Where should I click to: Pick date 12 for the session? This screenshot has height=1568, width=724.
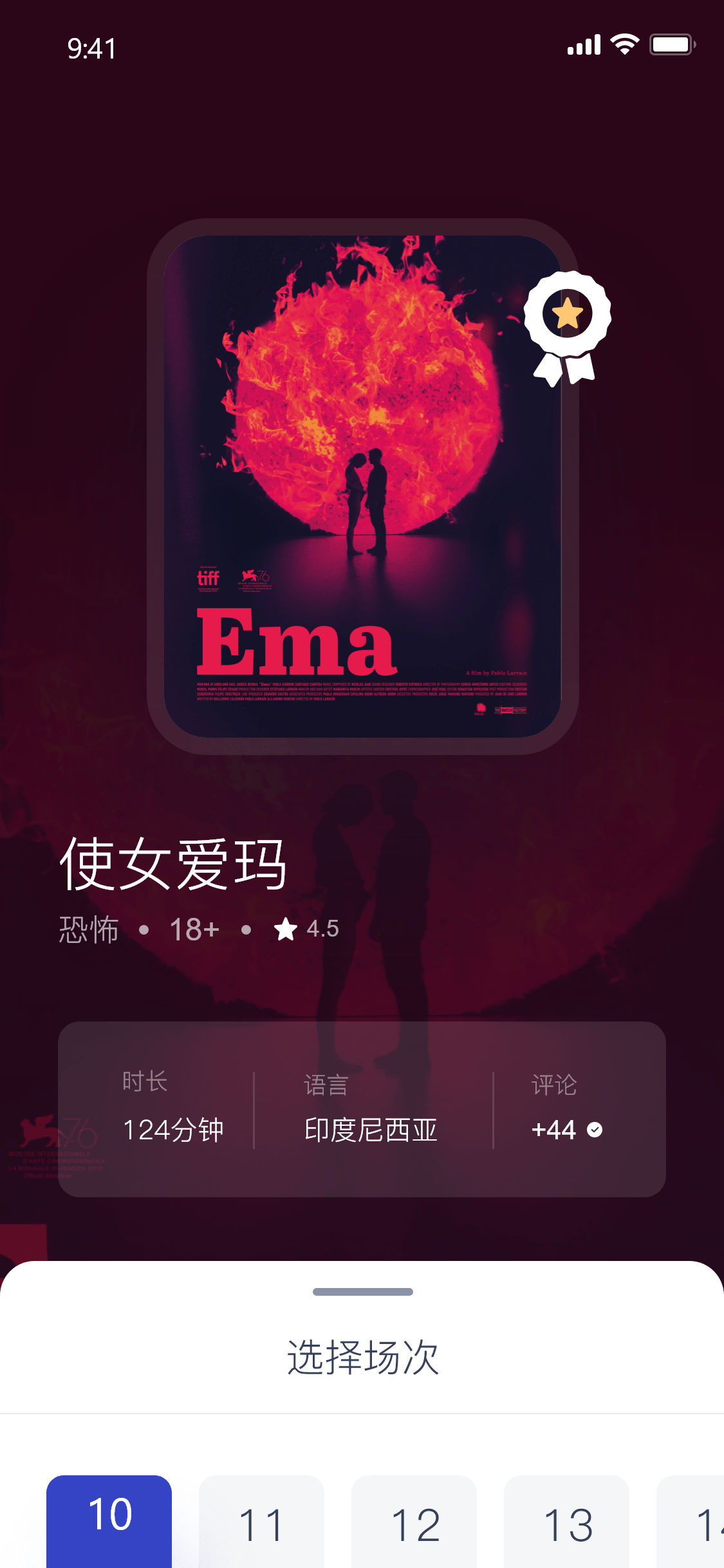pos(414,1523)
